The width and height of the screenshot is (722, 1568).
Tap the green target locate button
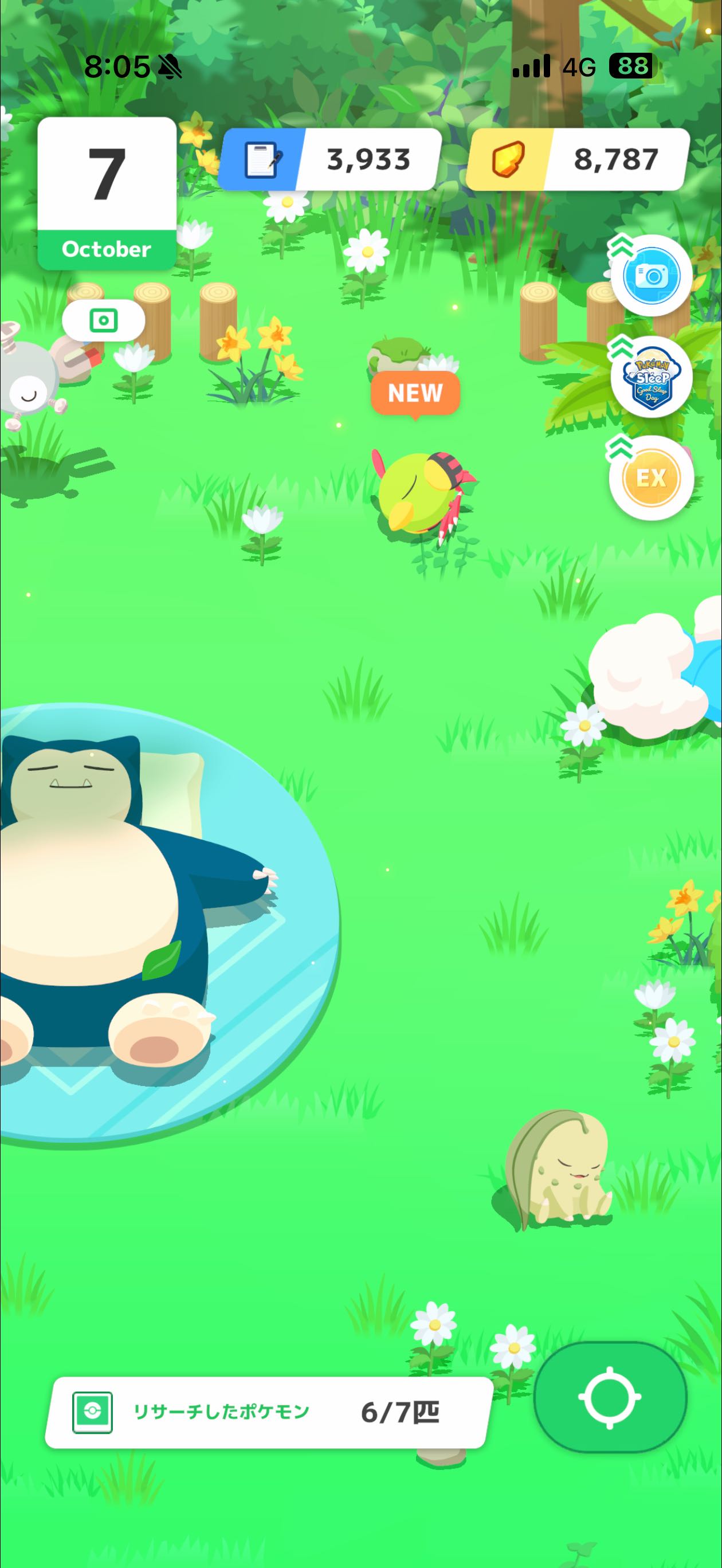point(610,1398)
